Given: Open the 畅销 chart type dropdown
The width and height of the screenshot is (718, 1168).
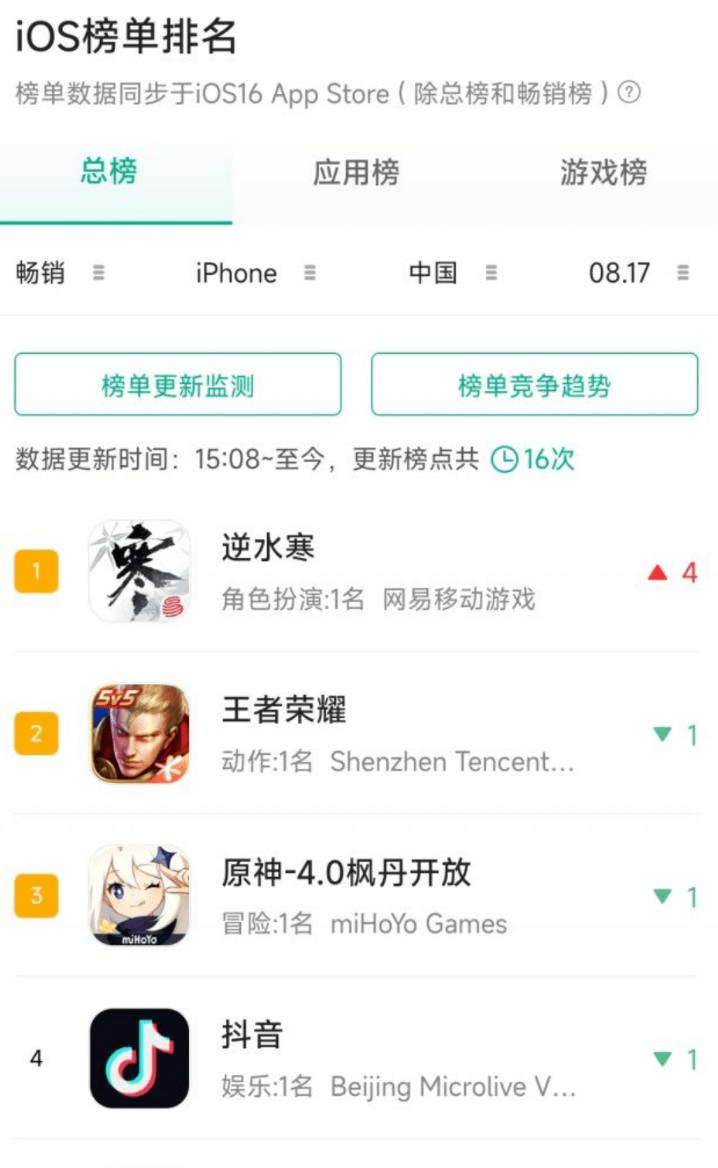Looking at the screenshot, I should (x=60, y=272).
